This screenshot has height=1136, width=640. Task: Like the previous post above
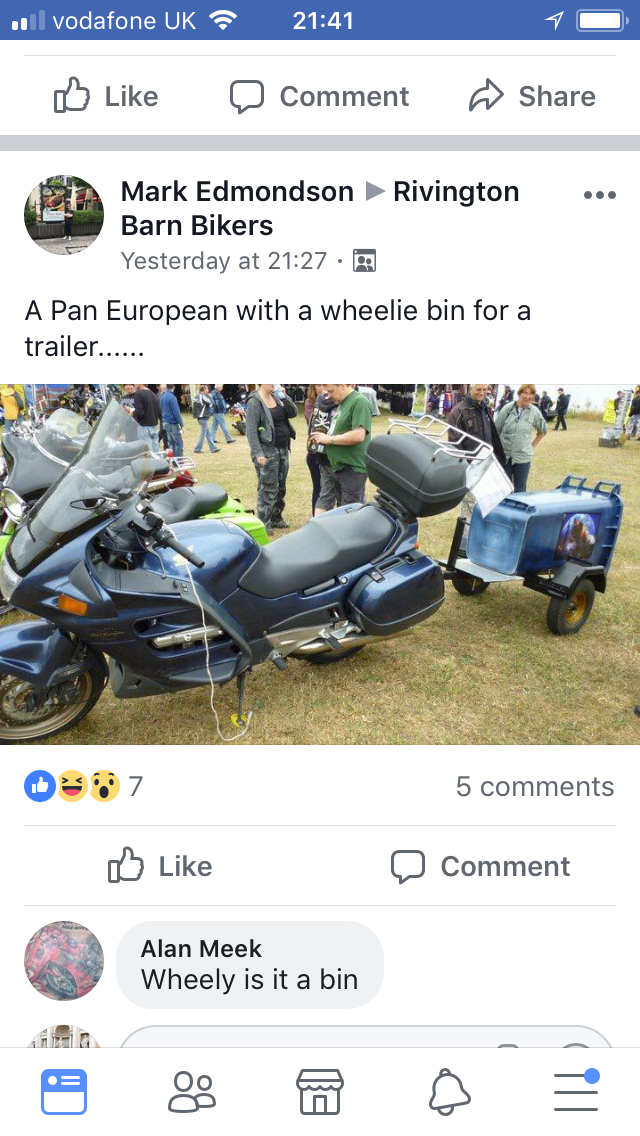point(106,96)
